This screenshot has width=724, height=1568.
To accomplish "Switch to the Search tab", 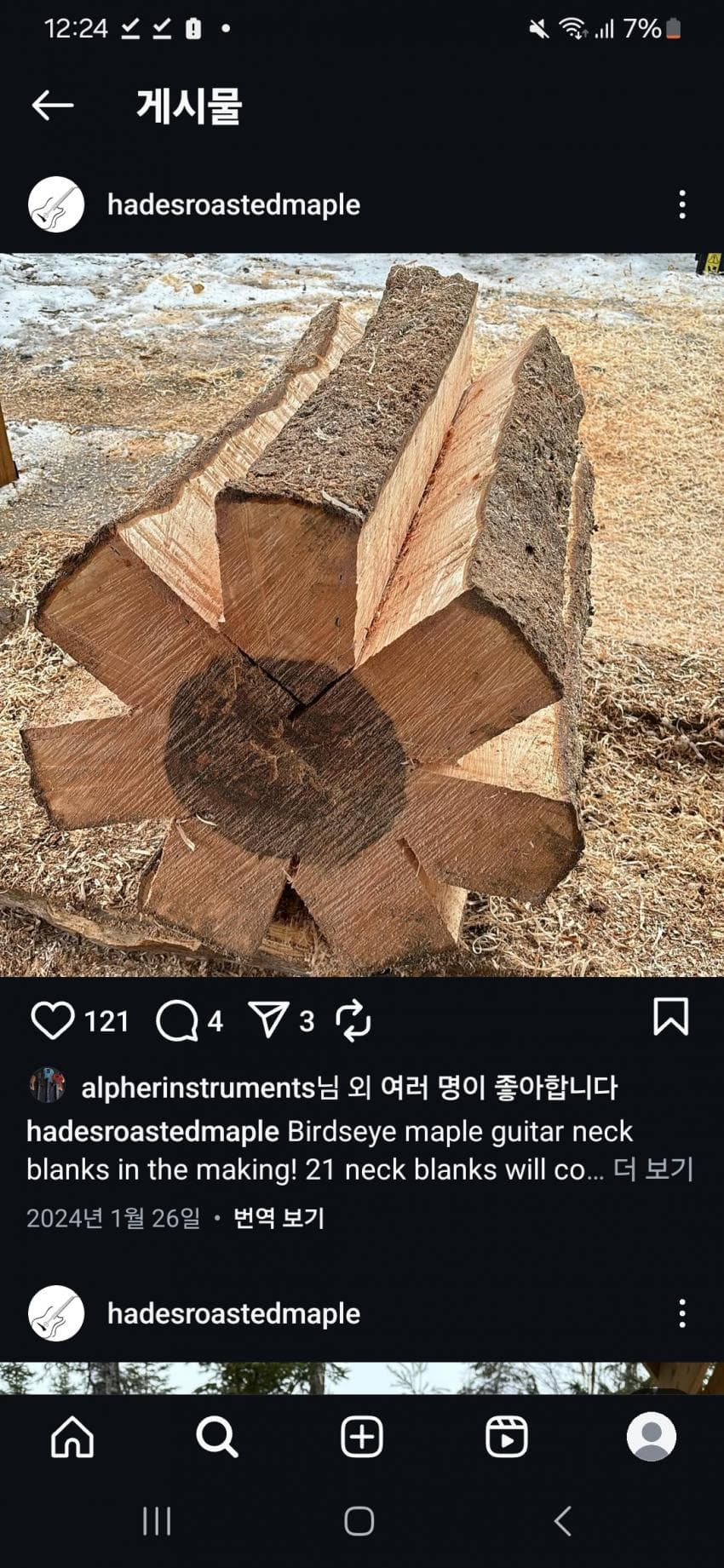I will pyautogui.click(x=217, y=1437).
